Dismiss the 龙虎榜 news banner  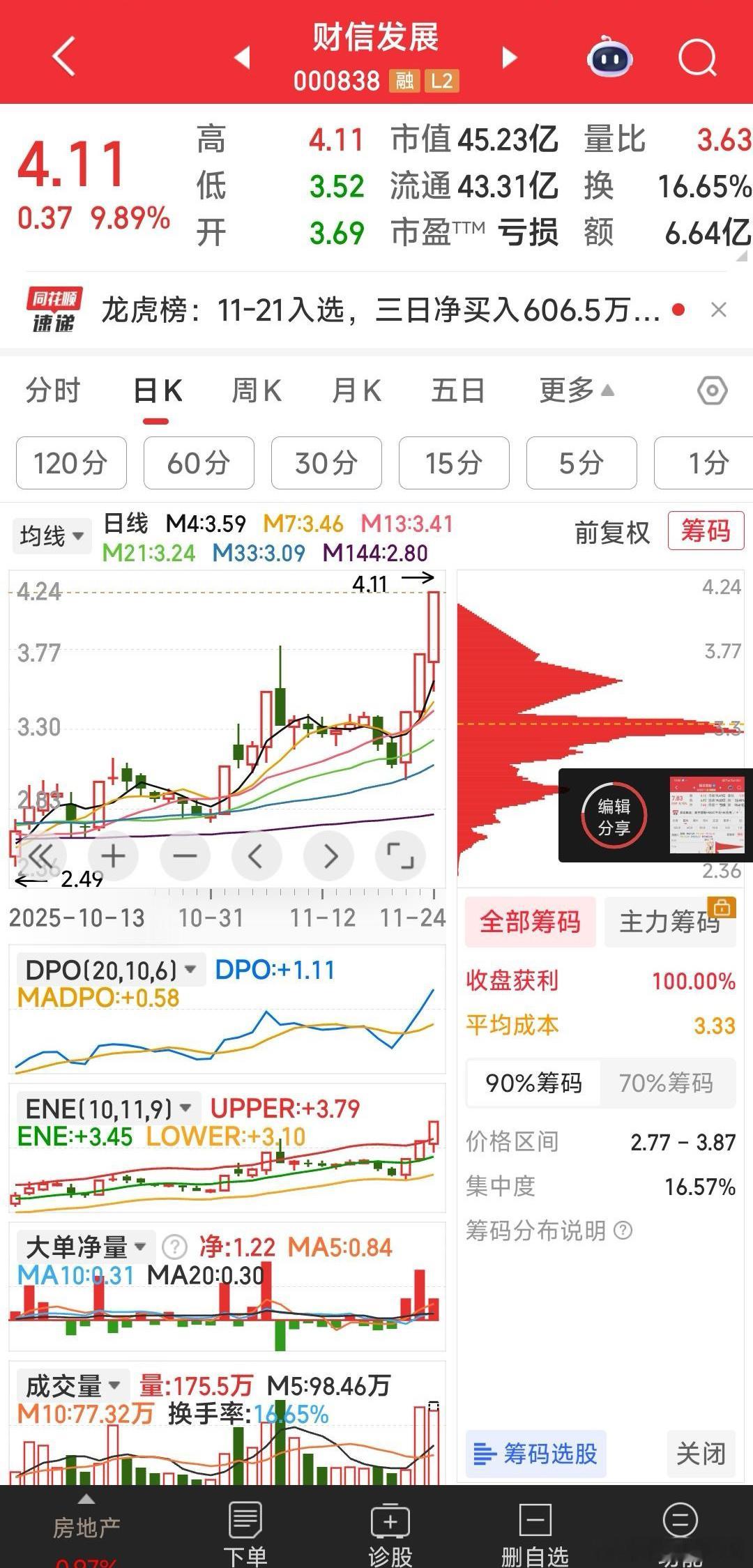click(720, 310)
